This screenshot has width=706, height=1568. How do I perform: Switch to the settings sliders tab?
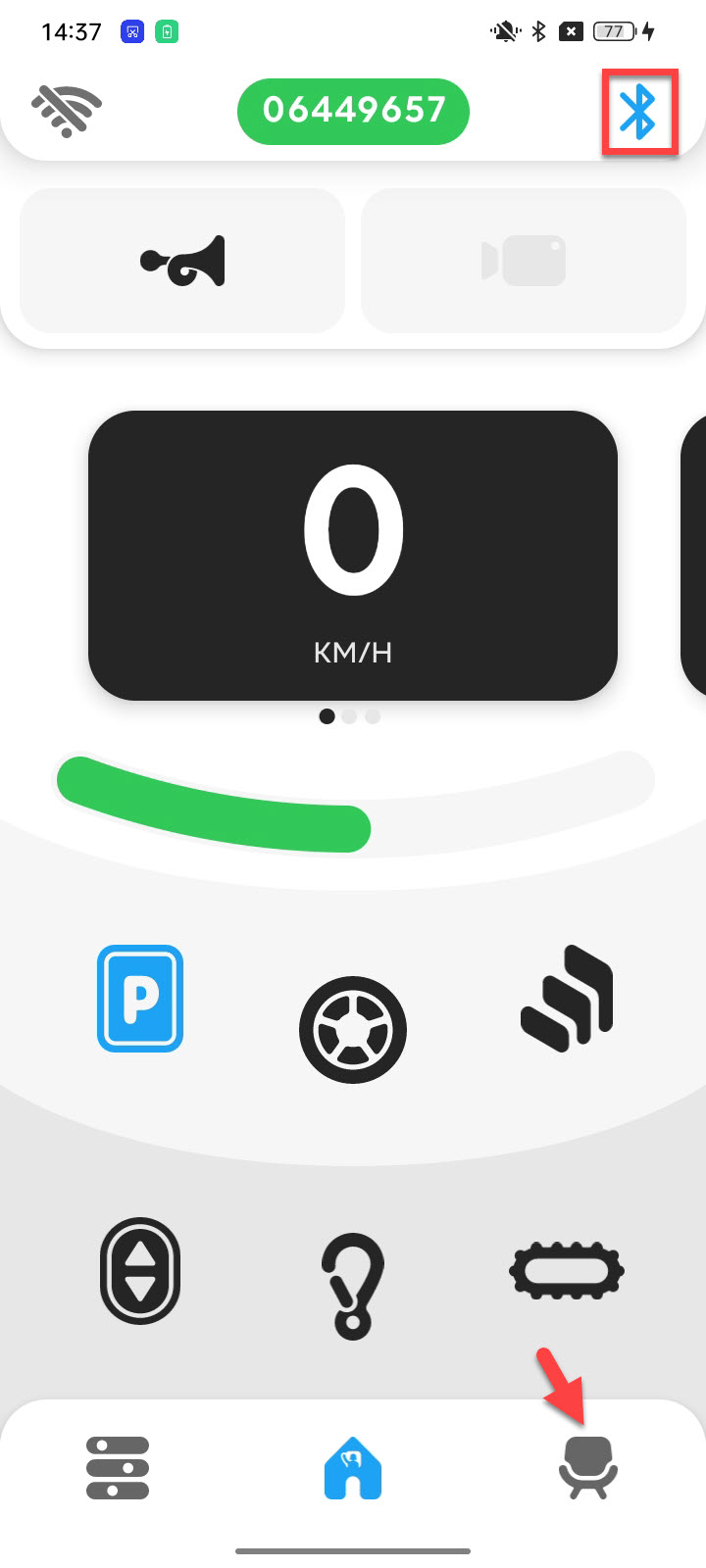(118, 1468)
